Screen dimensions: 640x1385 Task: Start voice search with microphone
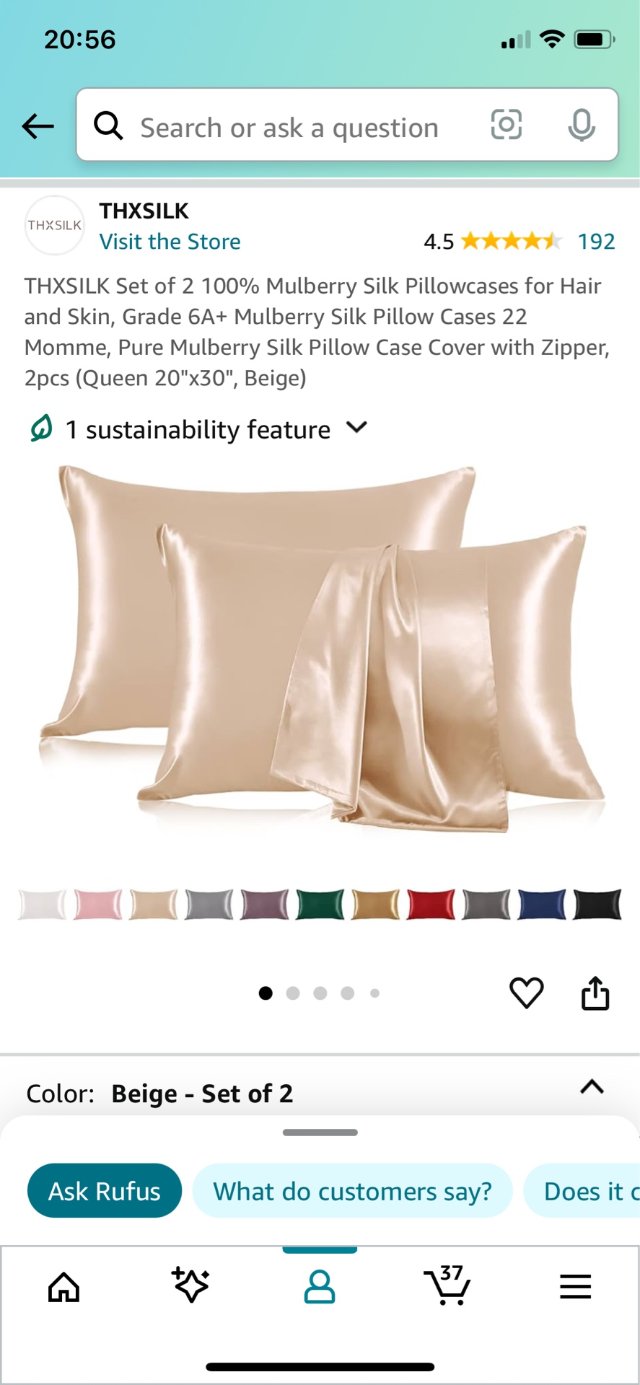click(581, 125)
